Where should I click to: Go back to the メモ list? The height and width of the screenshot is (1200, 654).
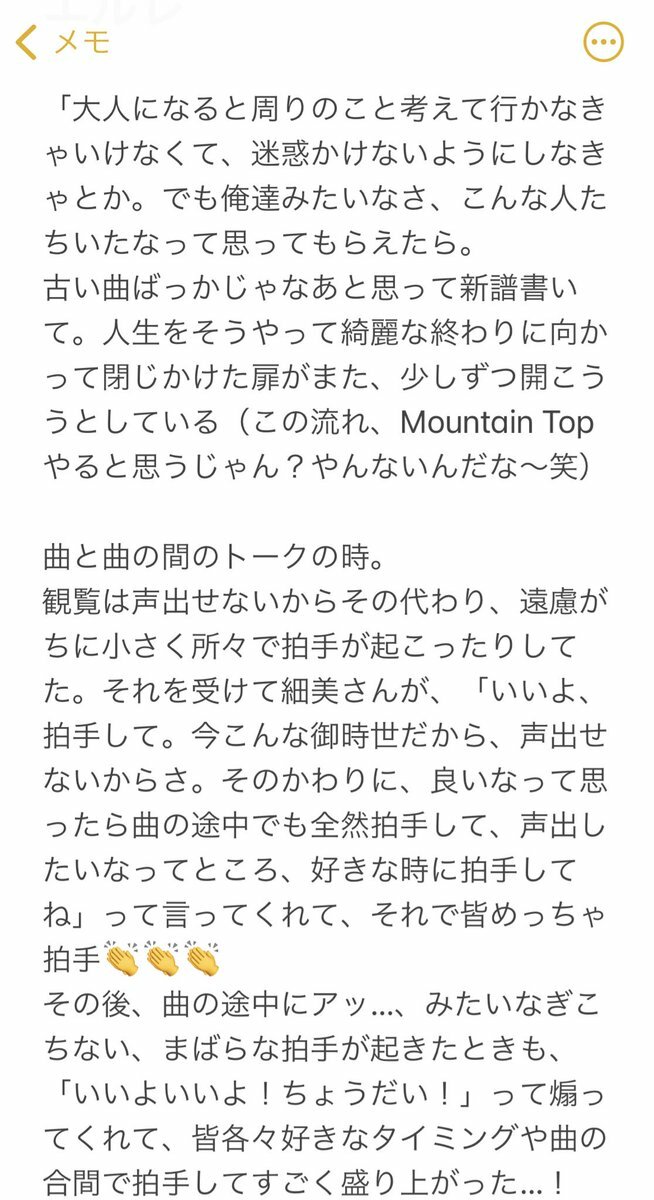62,42
